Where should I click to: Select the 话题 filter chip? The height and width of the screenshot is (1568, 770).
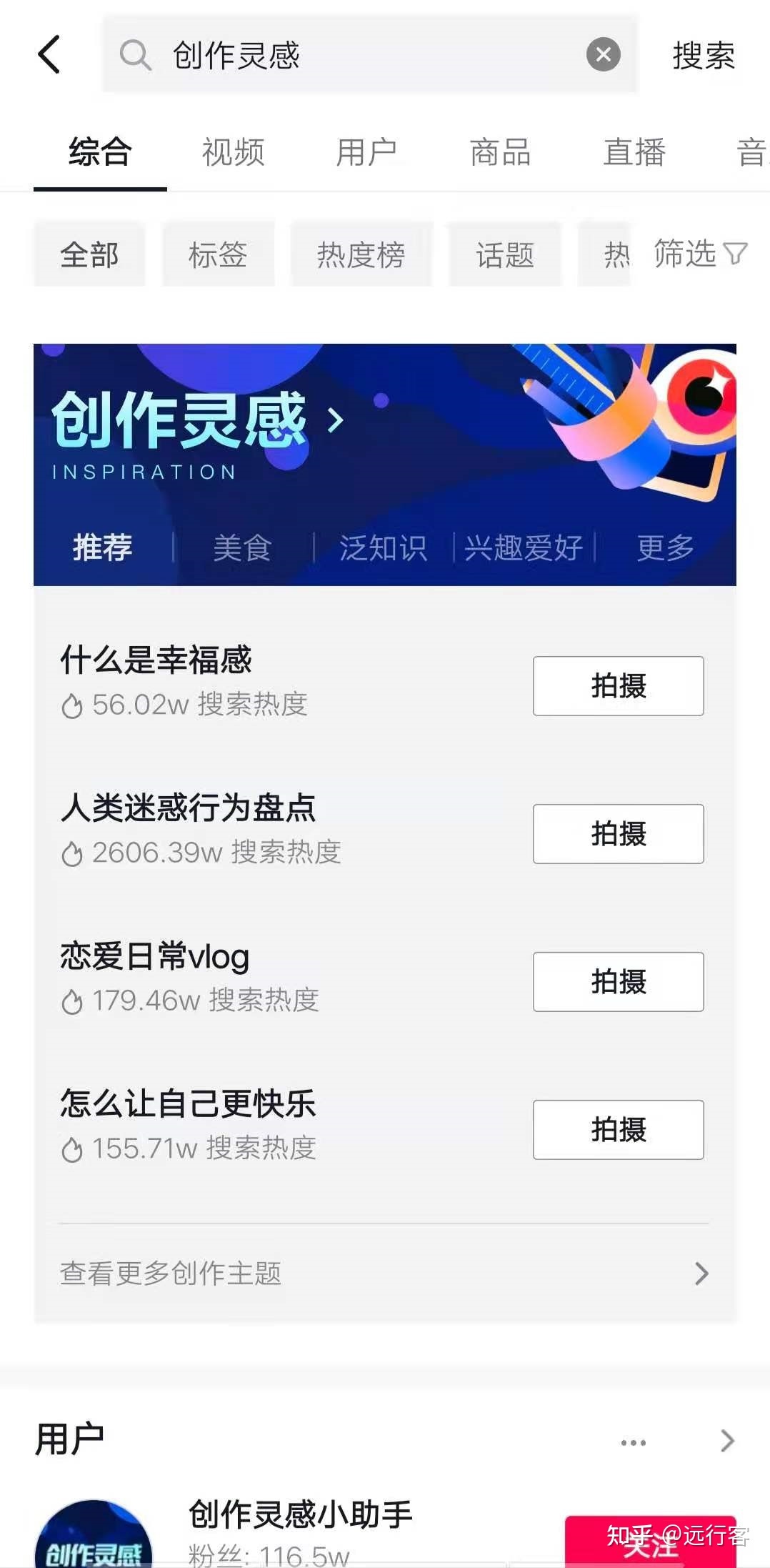(x=505, y=255)
